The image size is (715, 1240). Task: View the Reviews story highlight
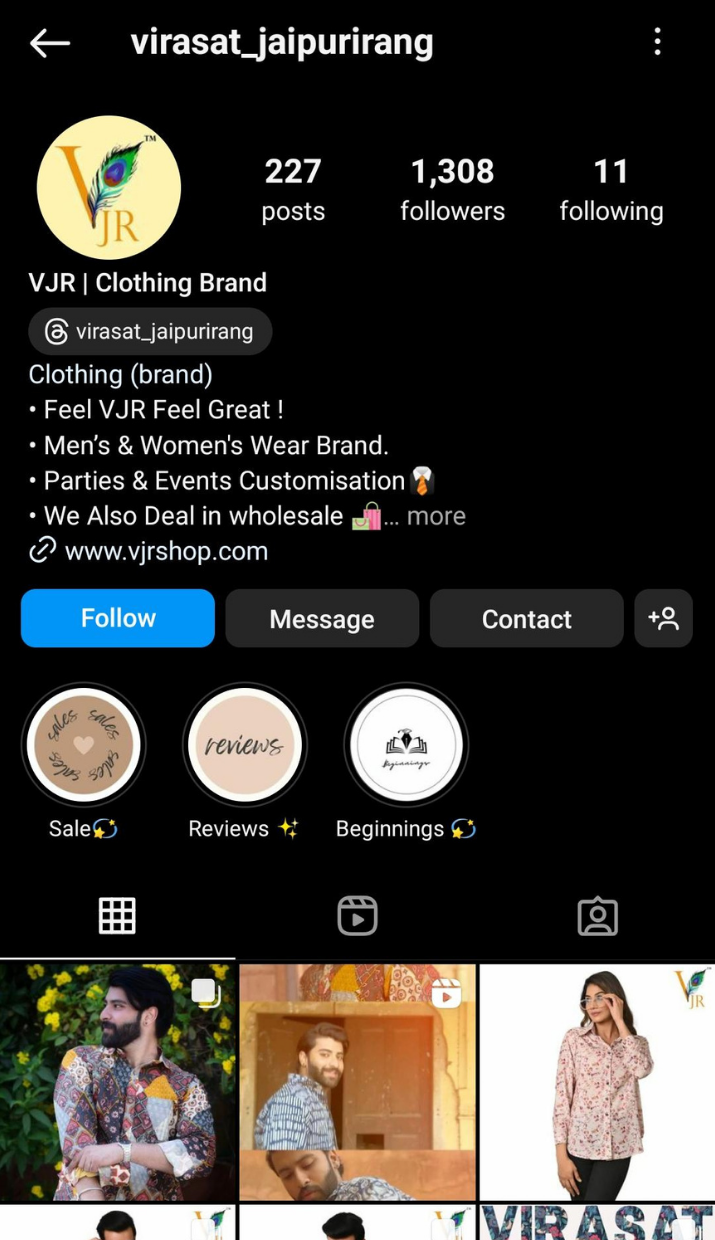244,745
